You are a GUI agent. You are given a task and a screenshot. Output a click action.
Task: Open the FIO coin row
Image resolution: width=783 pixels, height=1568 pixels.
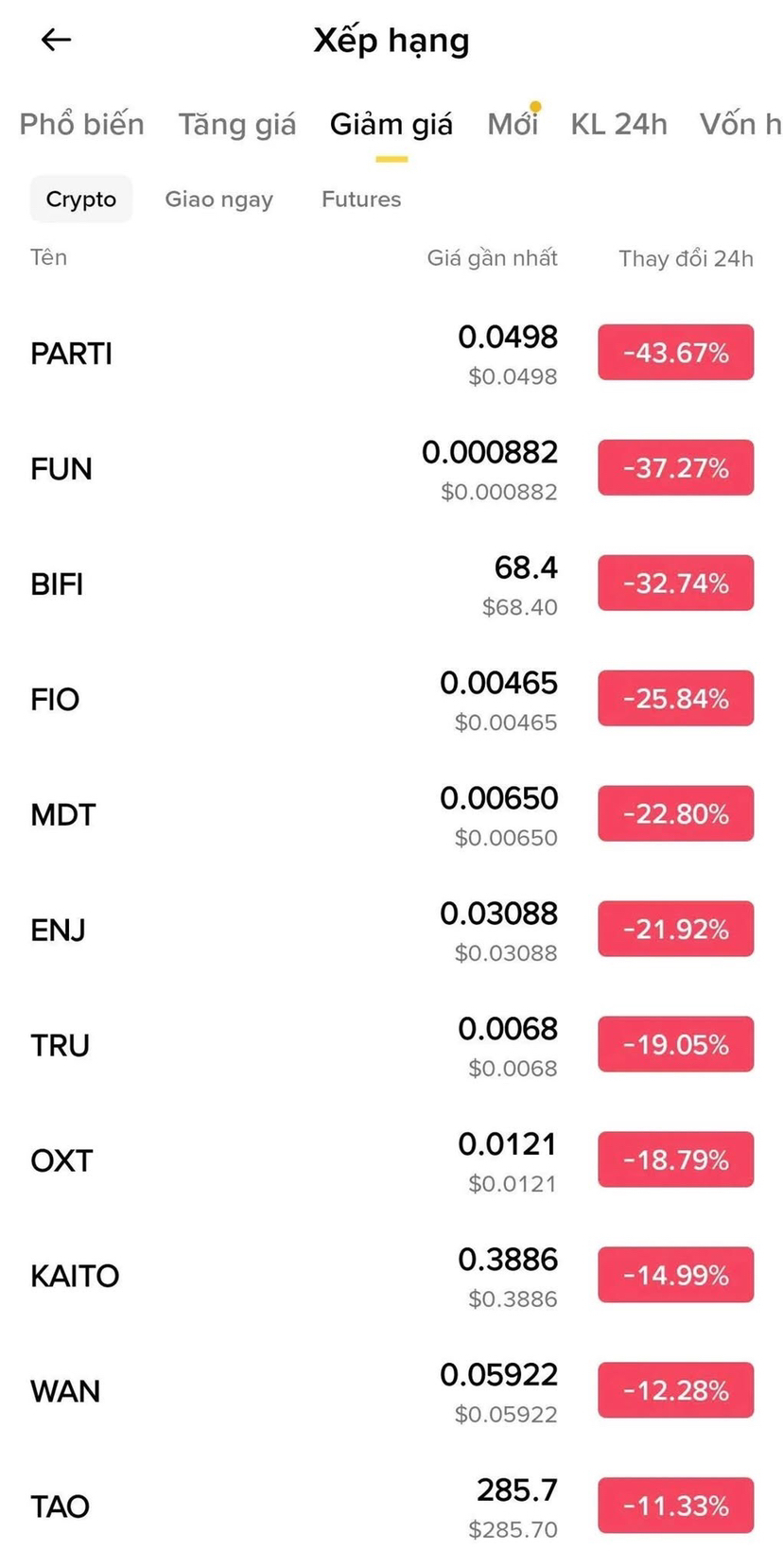pyautogui.click(x=55, y=700)
